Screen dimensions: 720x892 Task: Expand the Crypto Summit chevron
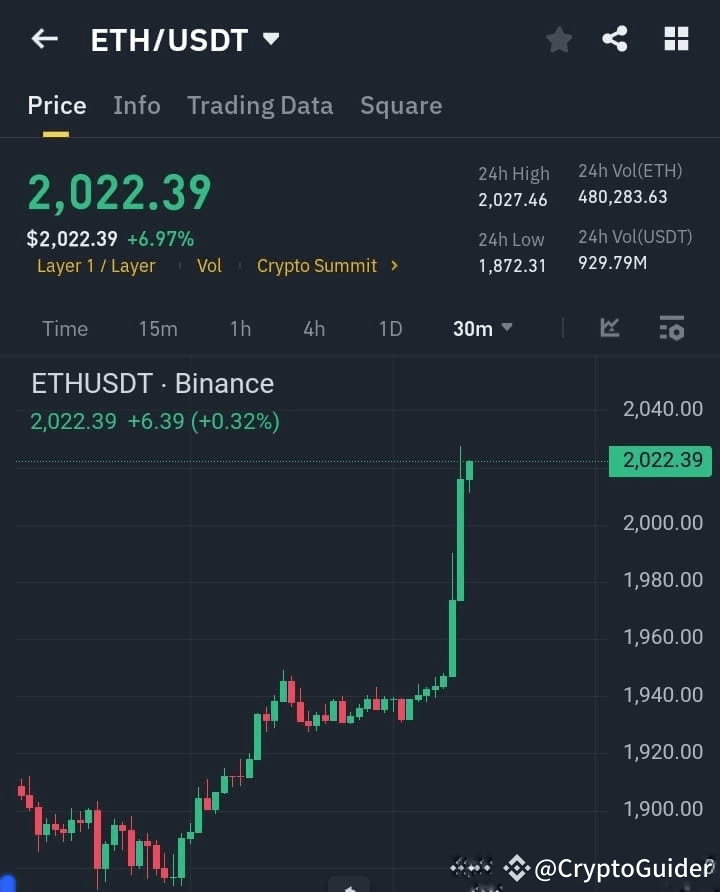[394, 266]
